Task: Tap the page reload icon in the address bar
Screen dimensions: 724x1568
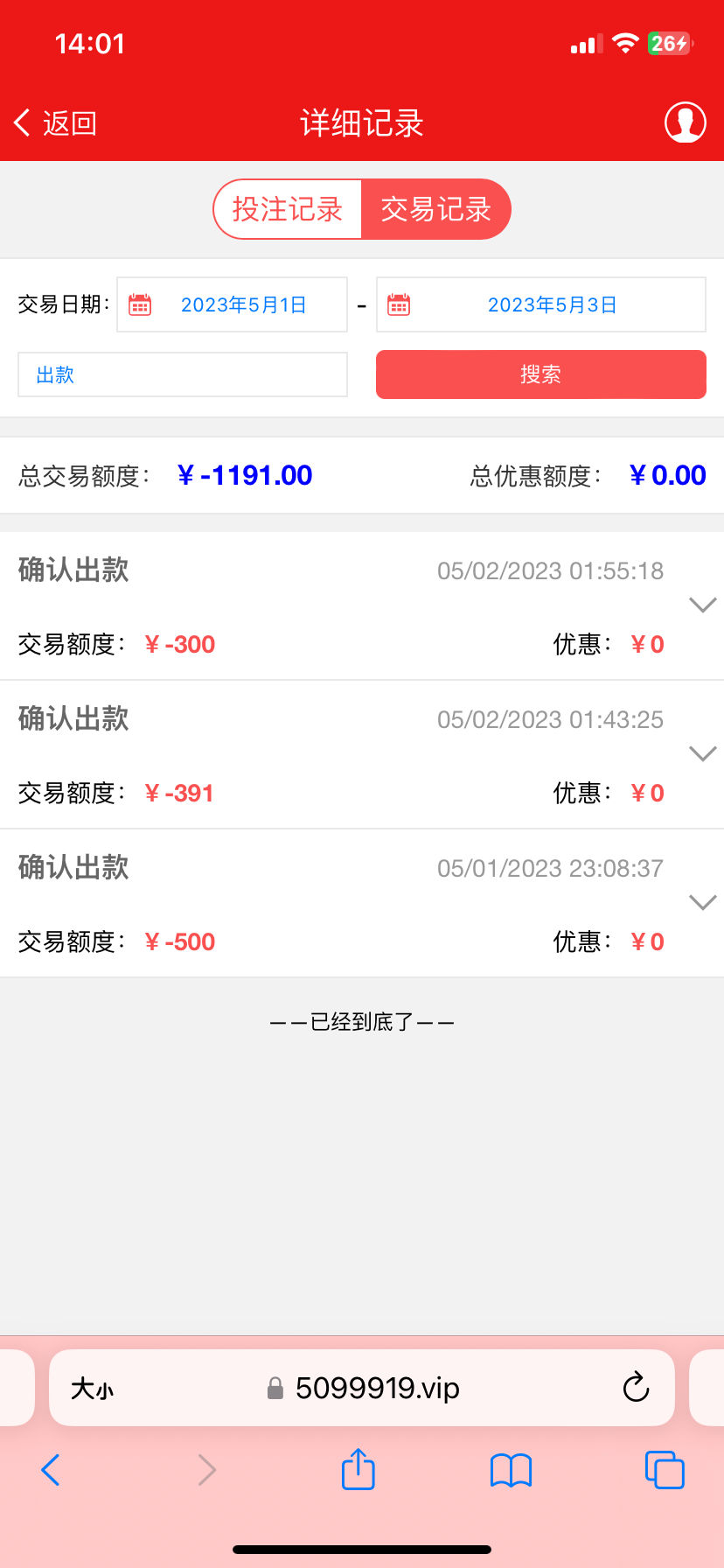Action: [636, 1388]
